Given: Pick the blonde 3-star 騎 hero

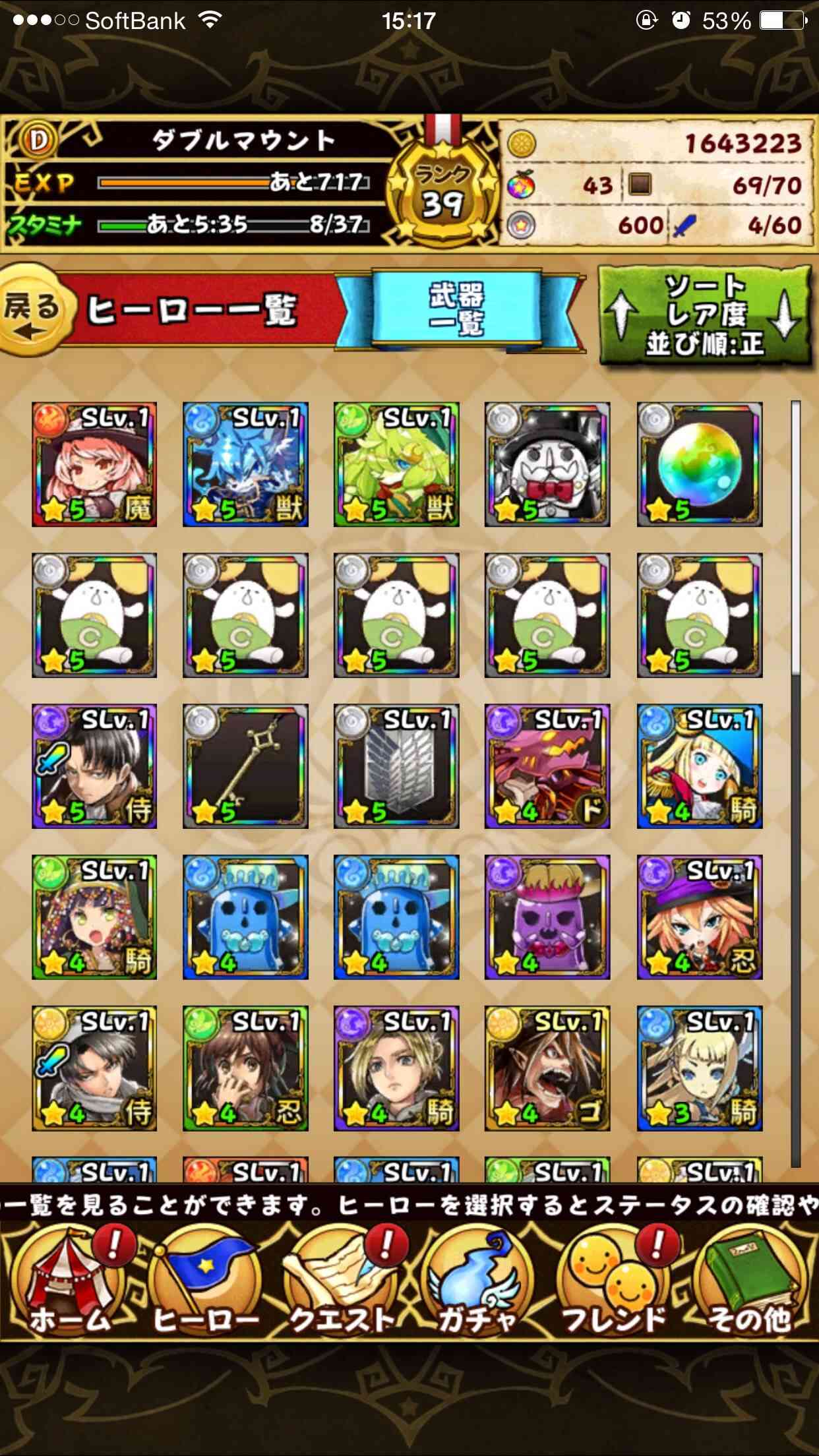Looking at the screenshot, I should click(700, 1068).
